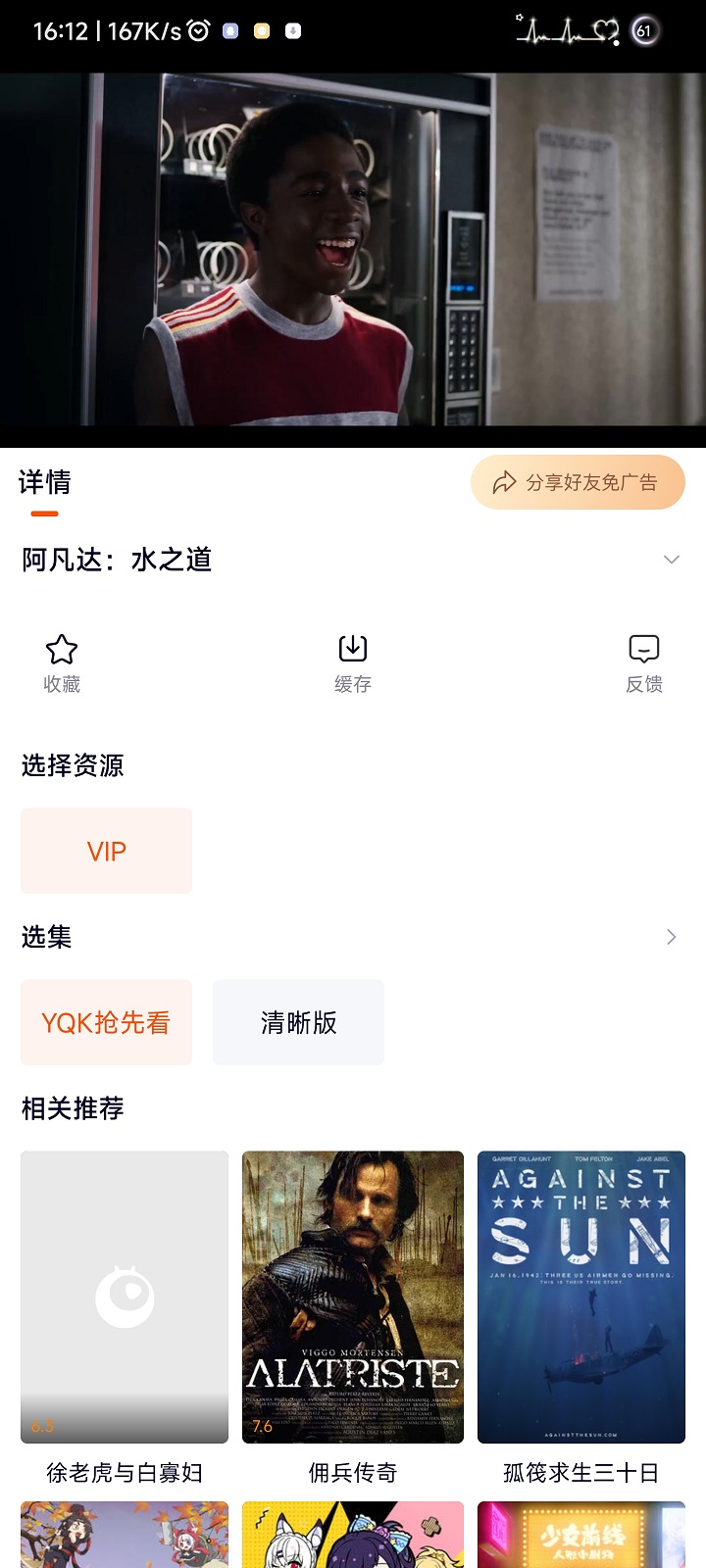This screenshot has width=706, height=1568.
Task: Download the video via 缓存
Action: (353, 662)
